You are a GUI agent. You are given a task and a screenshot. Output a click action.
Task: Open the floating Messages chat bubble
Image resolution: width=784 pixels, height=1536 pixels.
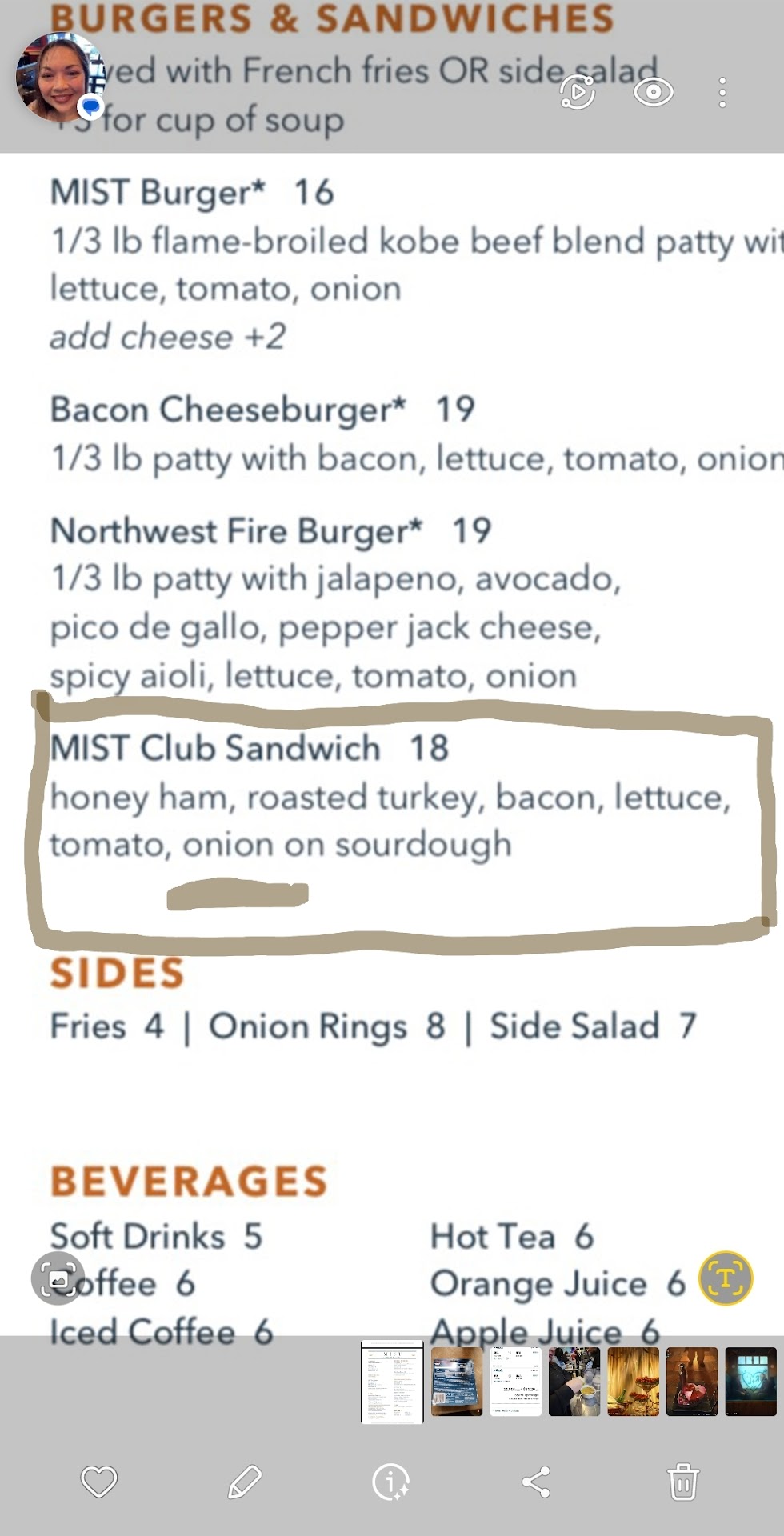coord(60,78)
